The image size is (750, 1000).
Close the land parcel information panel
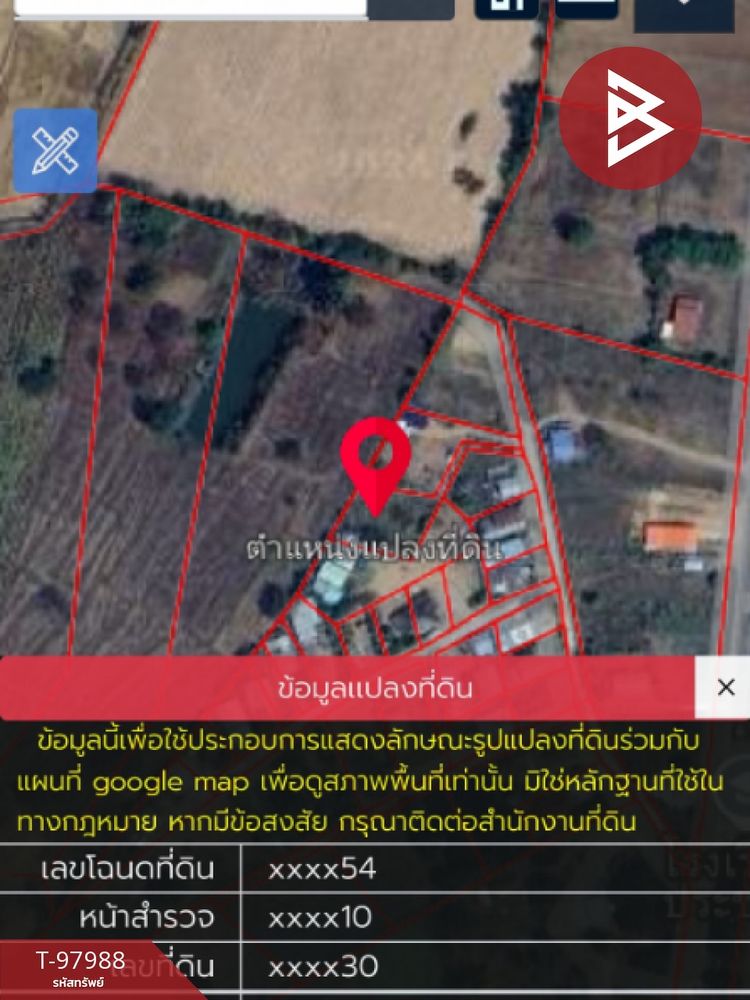(726, 687)
